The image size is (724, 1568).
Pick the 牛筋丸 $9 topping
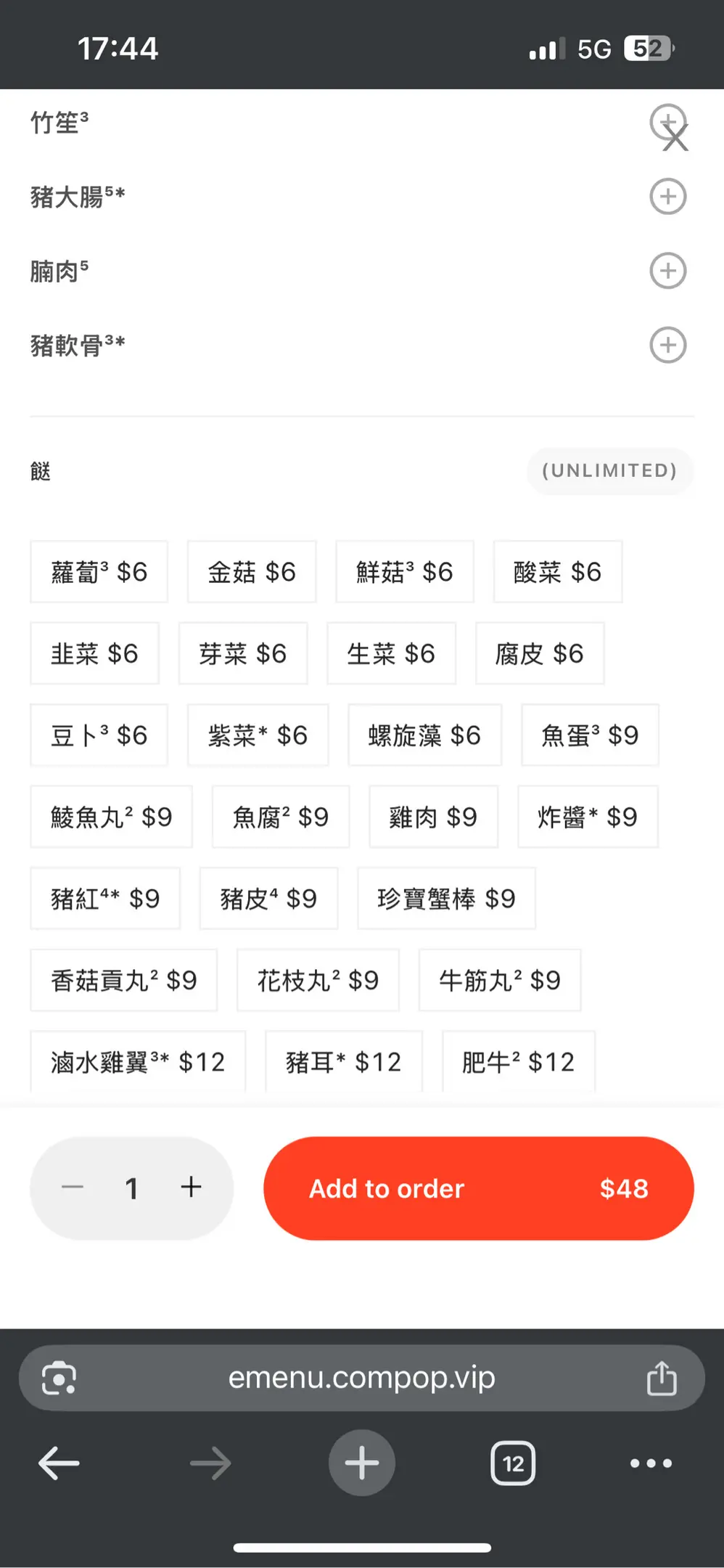coord(500,981)
